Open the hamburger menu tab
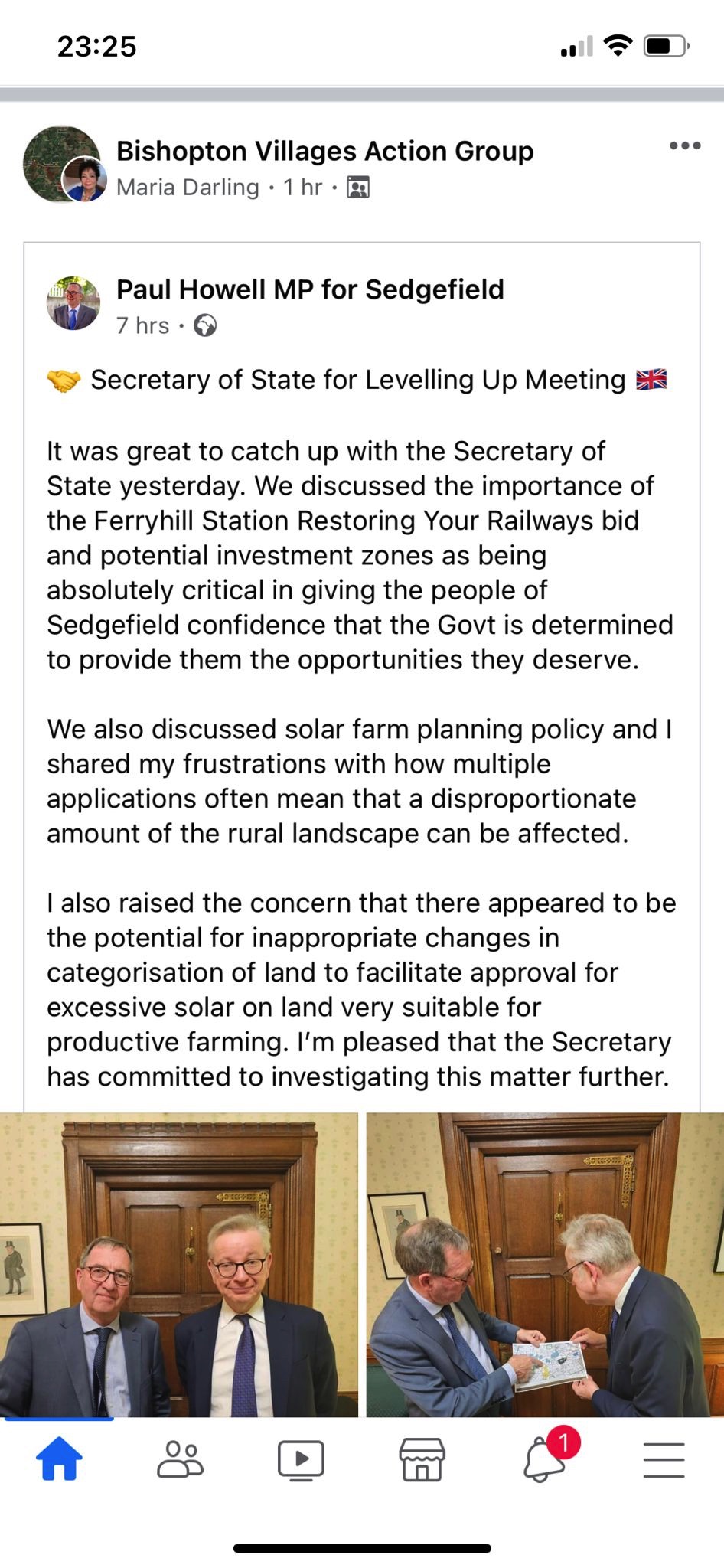 (664, 1459)
